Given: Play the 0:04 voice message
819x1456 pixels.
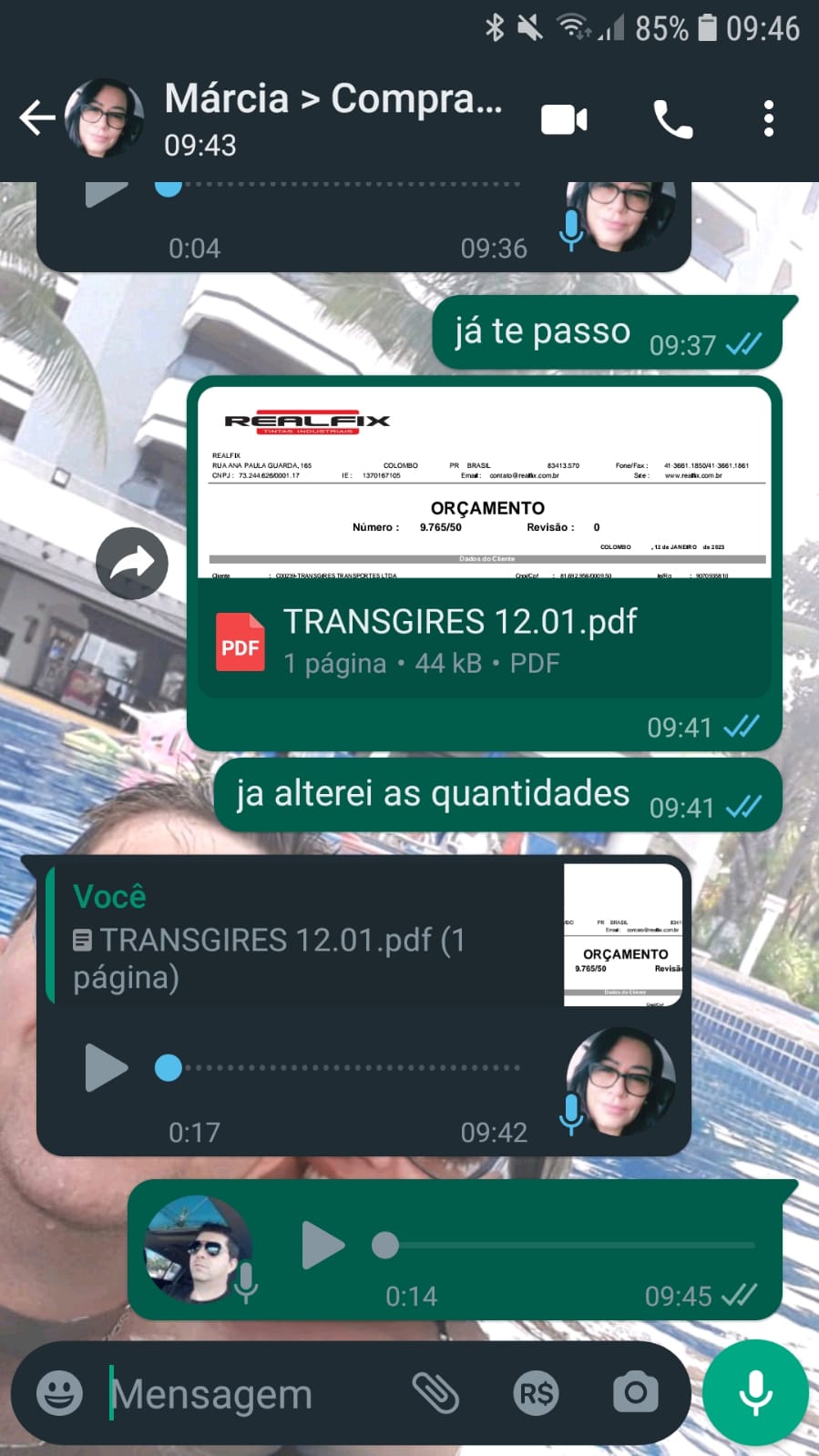Looking at the screenshot, I should (x=106, y=193).
